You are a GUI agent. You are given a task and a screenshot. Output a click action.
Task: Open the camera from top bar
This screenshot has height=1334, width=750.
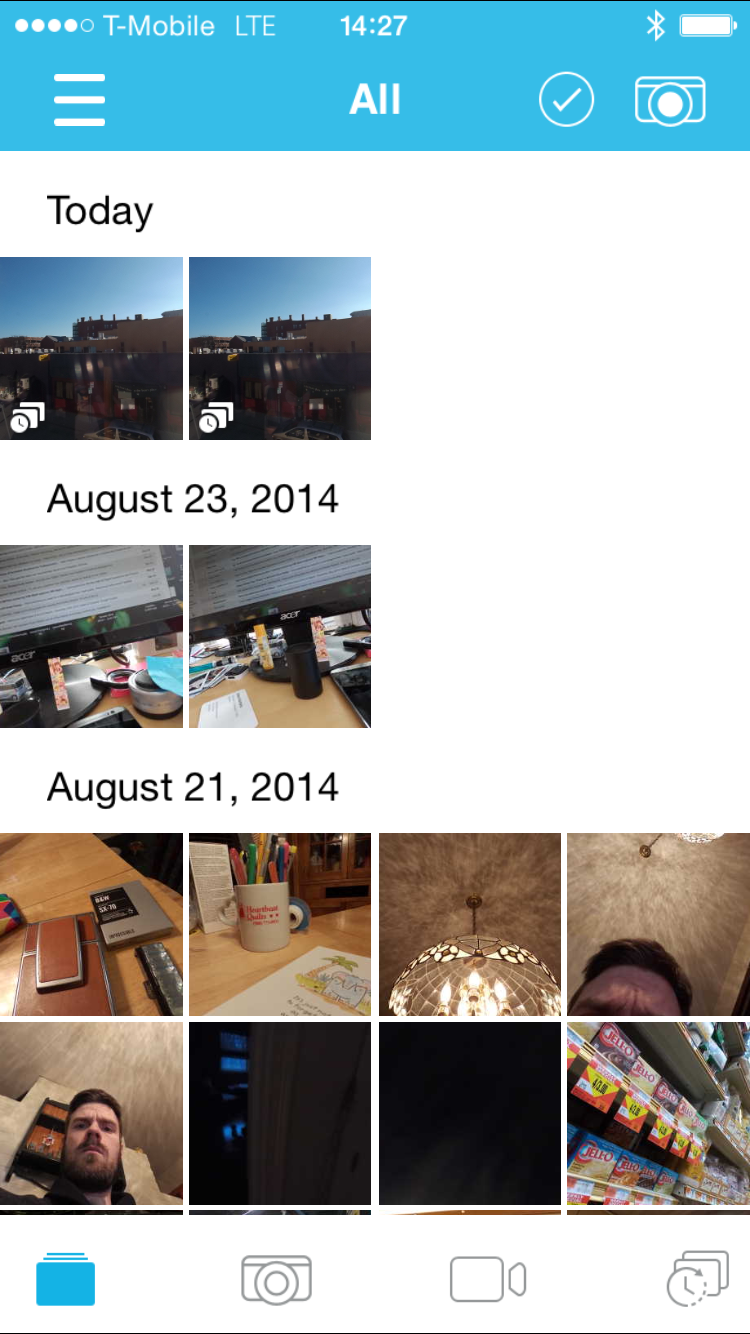(670, 100)
